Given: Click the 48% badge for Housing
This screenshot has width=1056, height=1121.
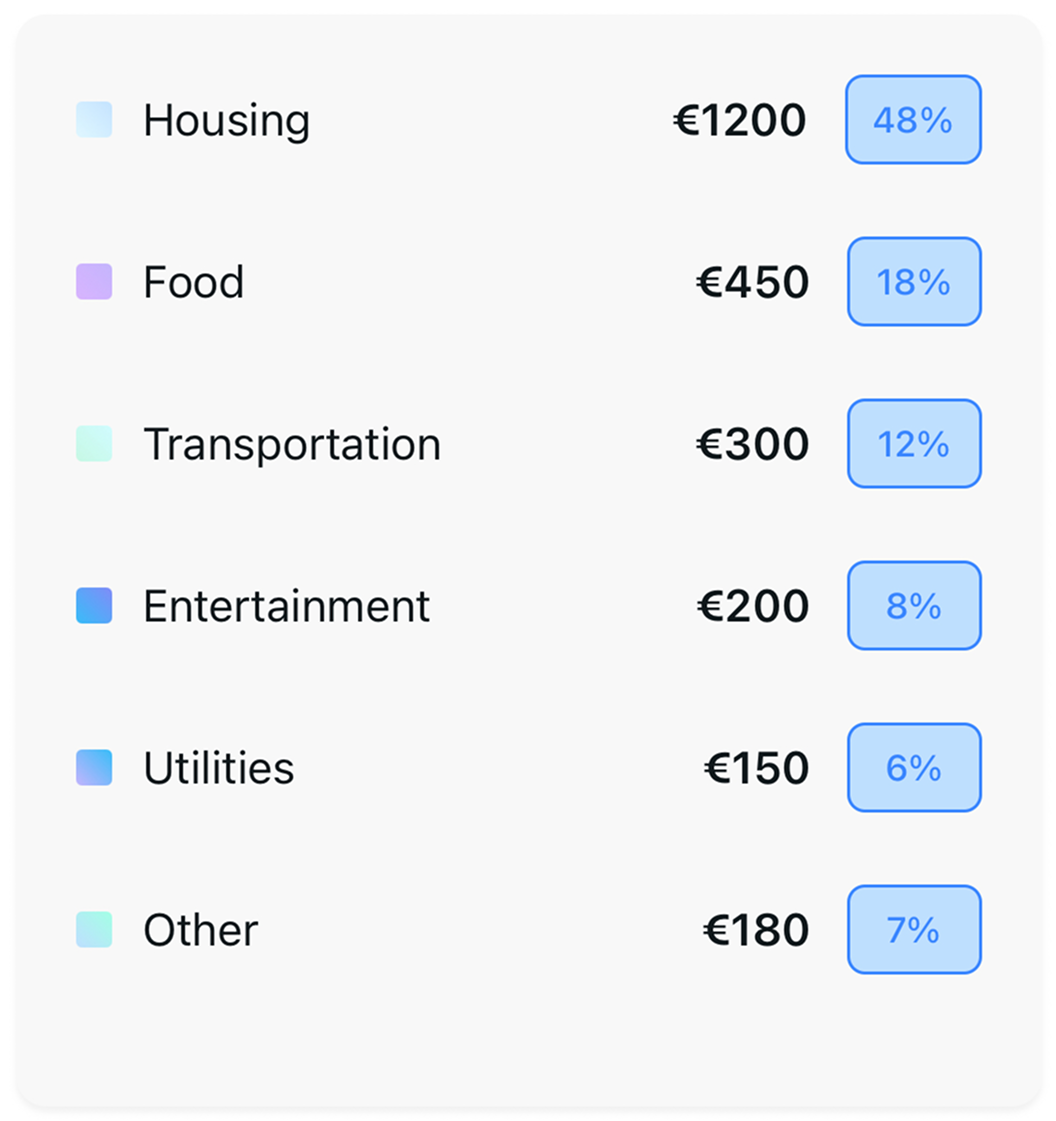Looking at the screenshot, I should [913, 119].
